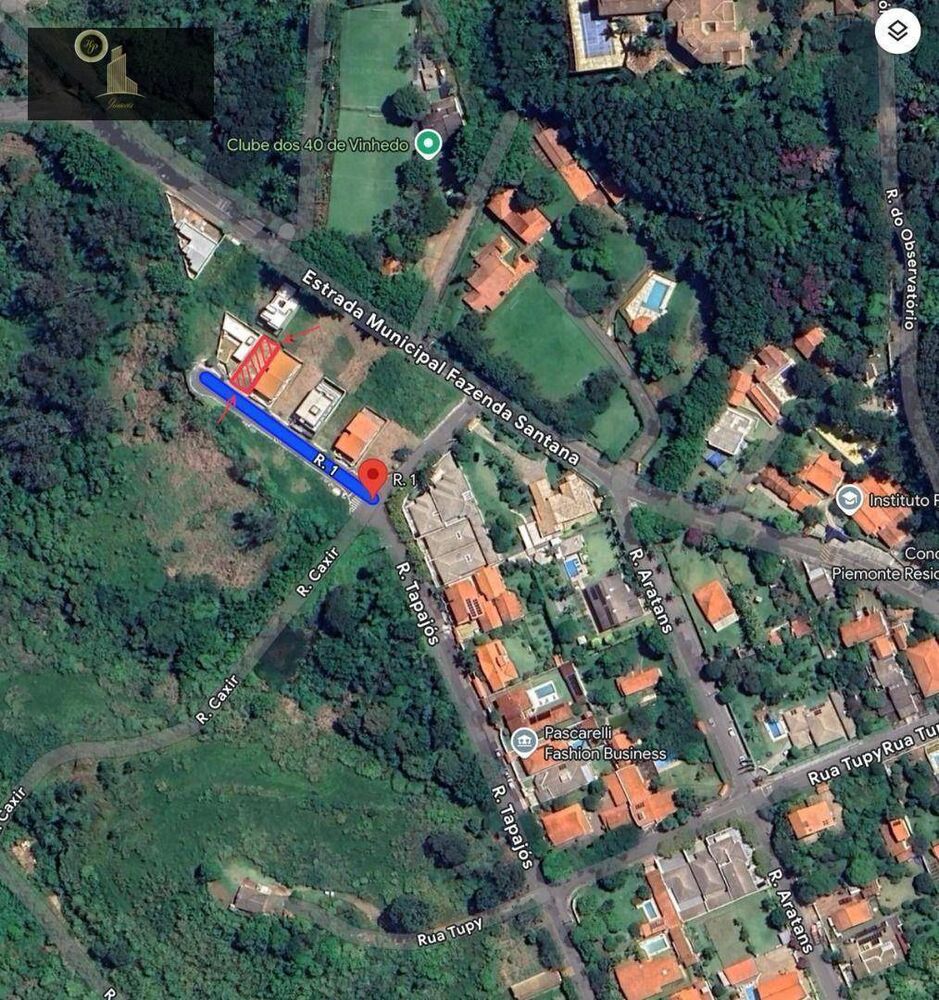The height and width of the screenshot is (1000, 939).
Task: Click the upper red arrow annotation
Action: 305,331
